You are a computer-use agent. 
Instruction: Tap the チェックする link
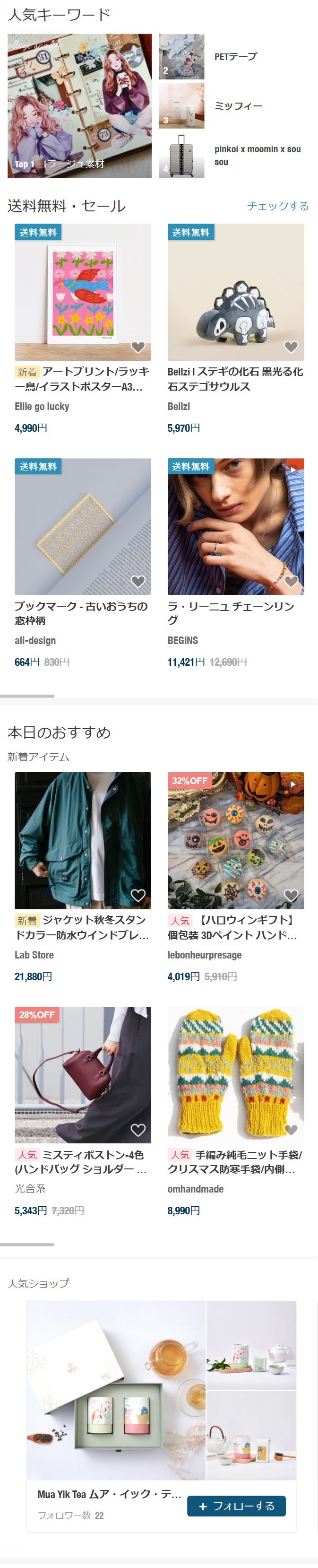pyautogui.click(x=277, y=206)
